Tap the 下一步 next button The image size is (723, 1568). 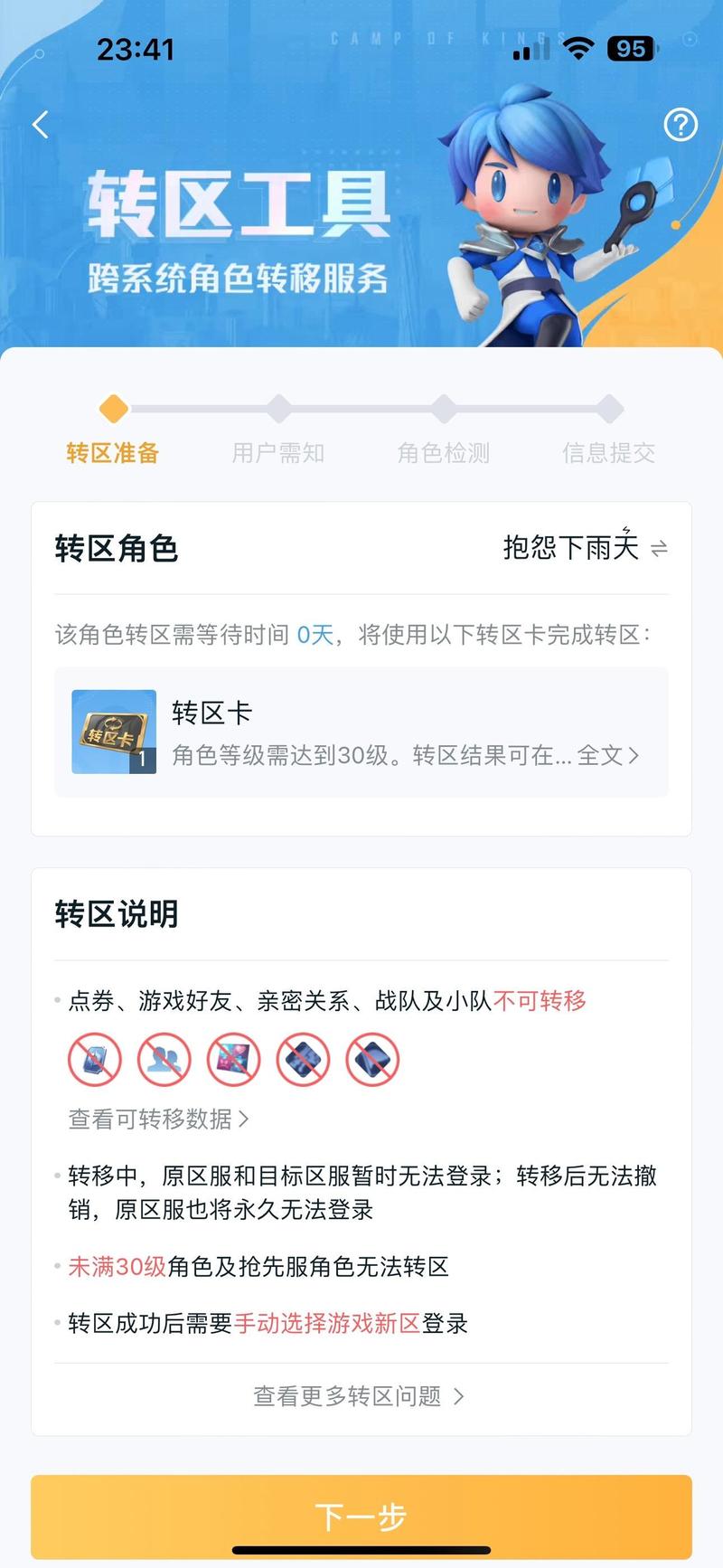point(361,1516)
